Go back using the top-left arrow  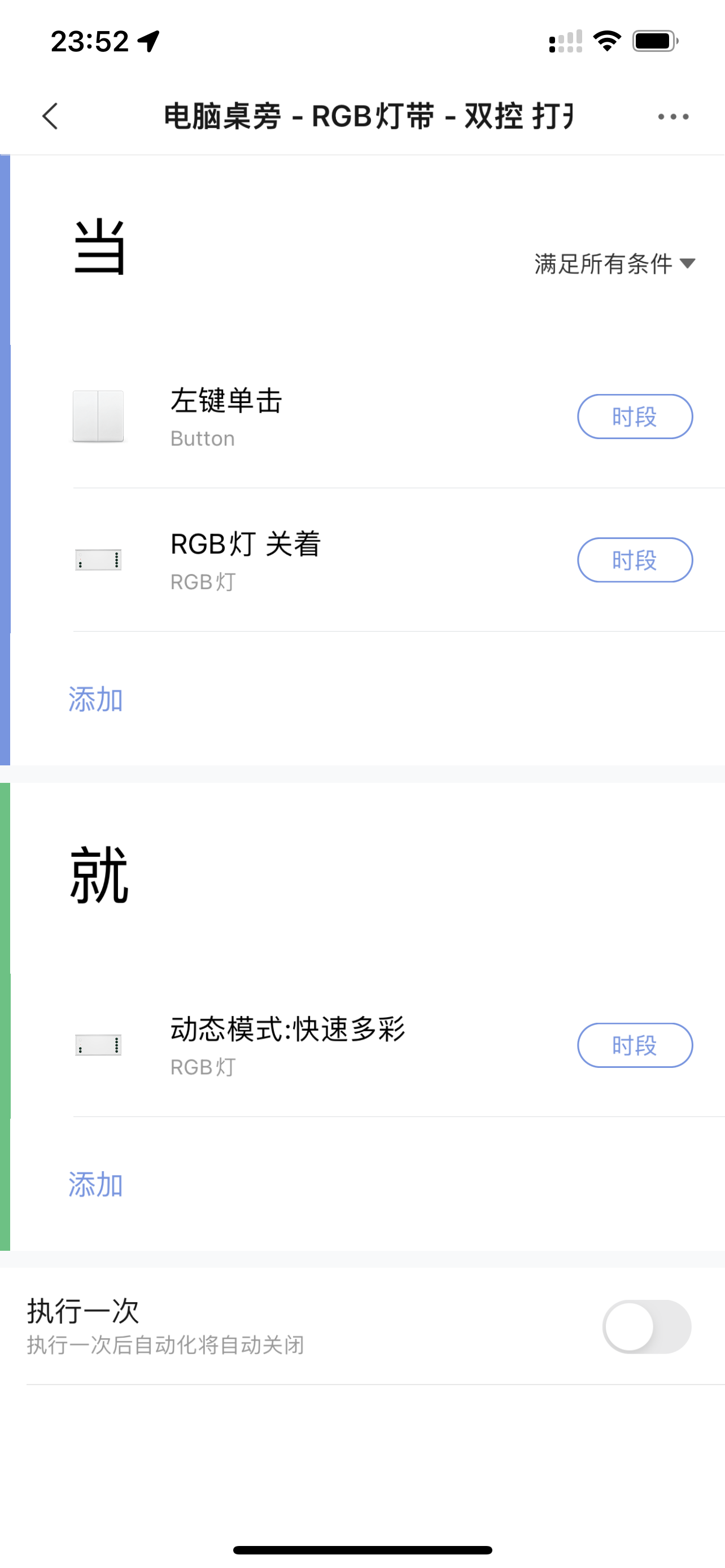point(50,116)
